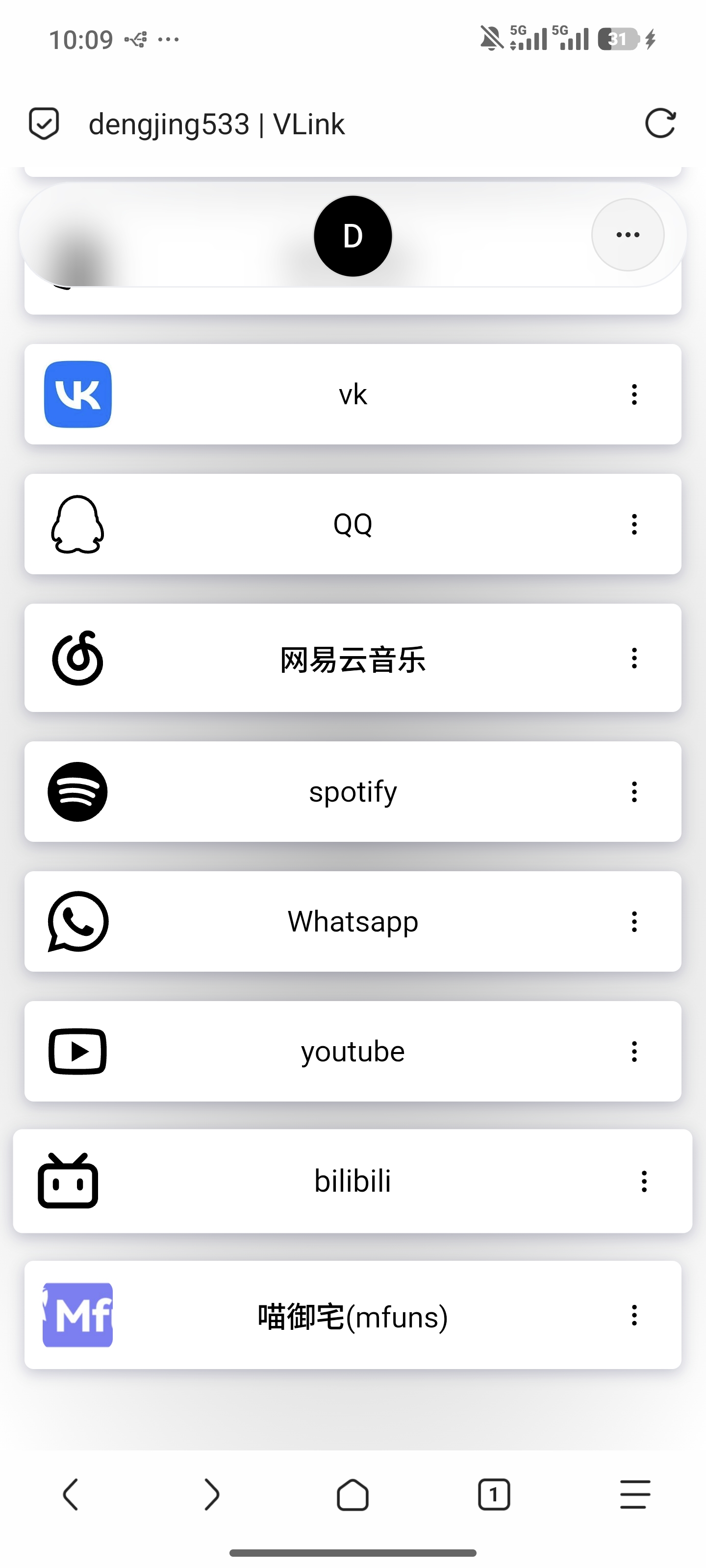The image size is (706, 1568).
Task: Open the three-dot menu on QQ row
Action: pyautogui.click(x=634, y=525)
